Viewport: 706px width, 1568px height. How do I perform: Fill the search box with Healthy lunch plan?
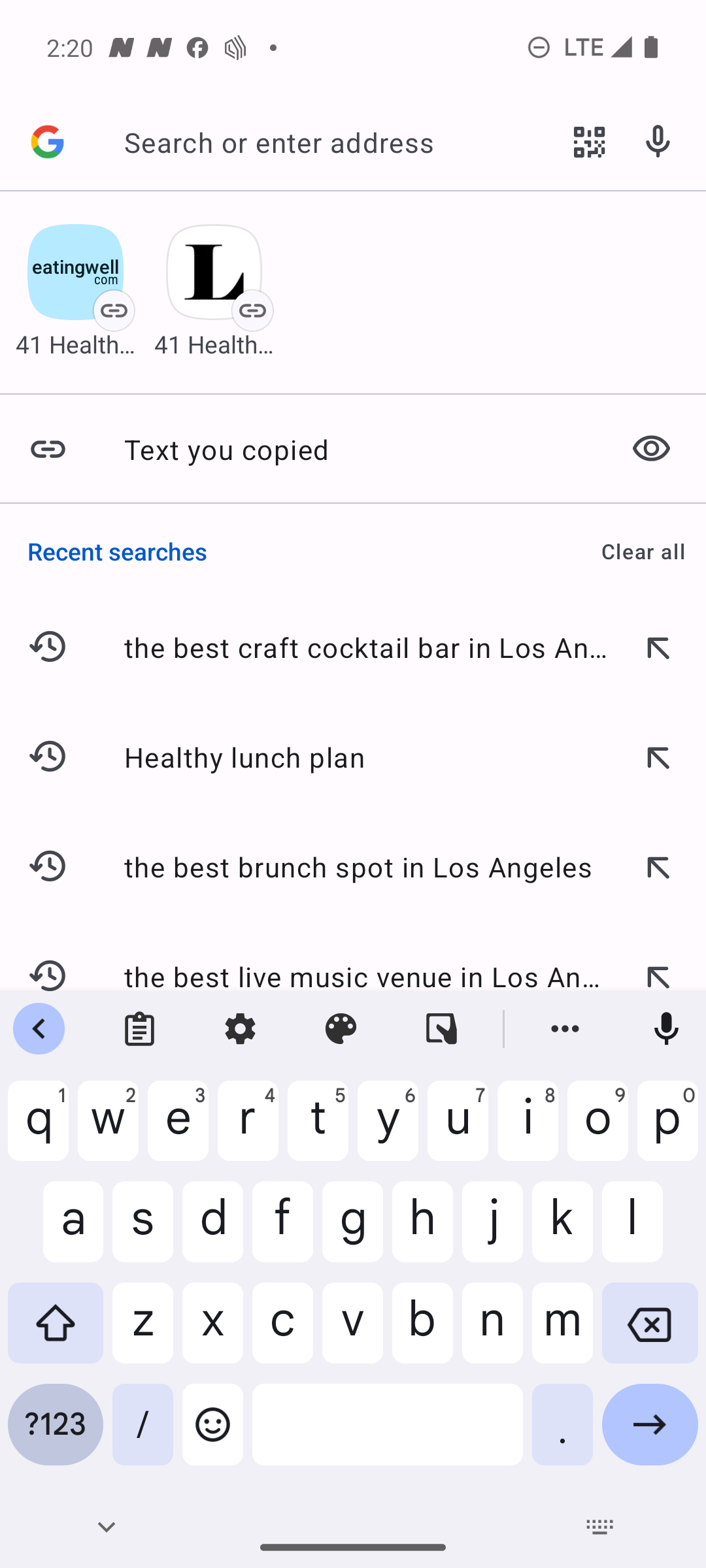[x=658, y=758]
